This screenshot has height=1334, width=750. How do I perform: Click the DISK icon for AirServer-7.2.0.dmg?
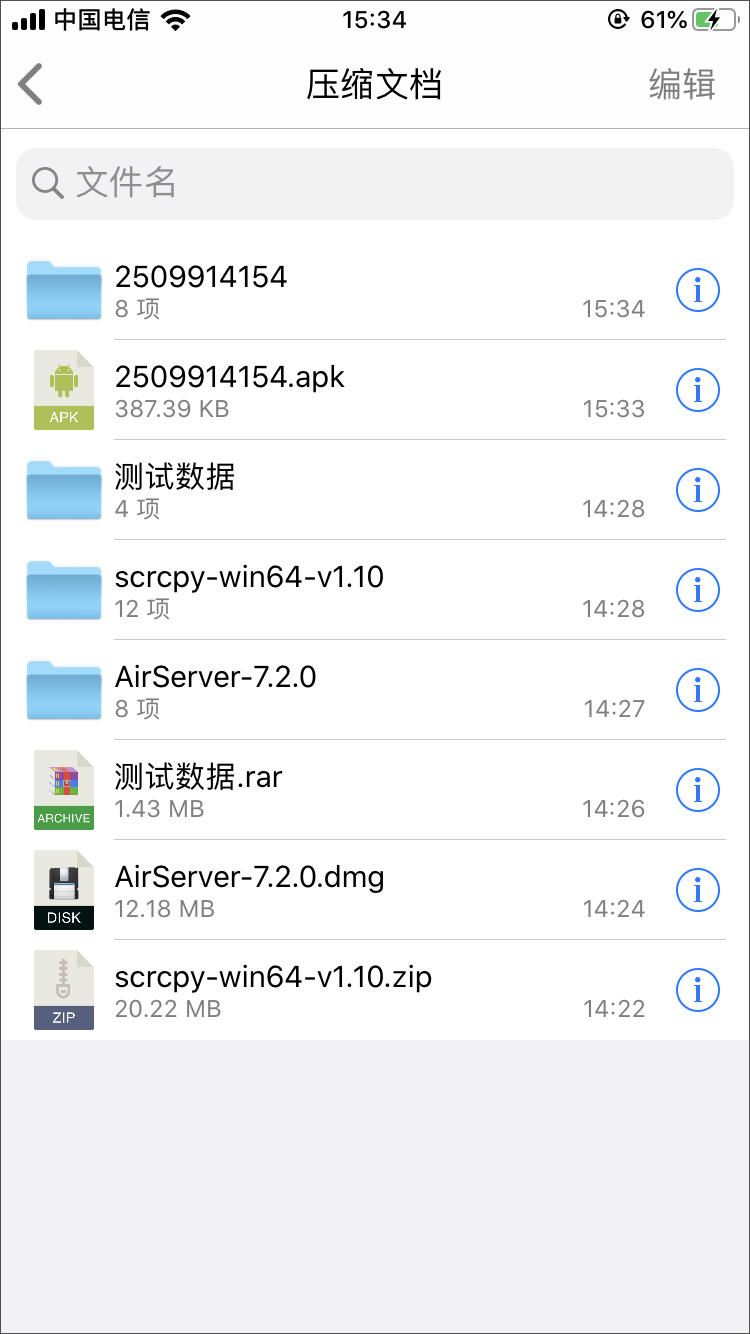point(63,890)
